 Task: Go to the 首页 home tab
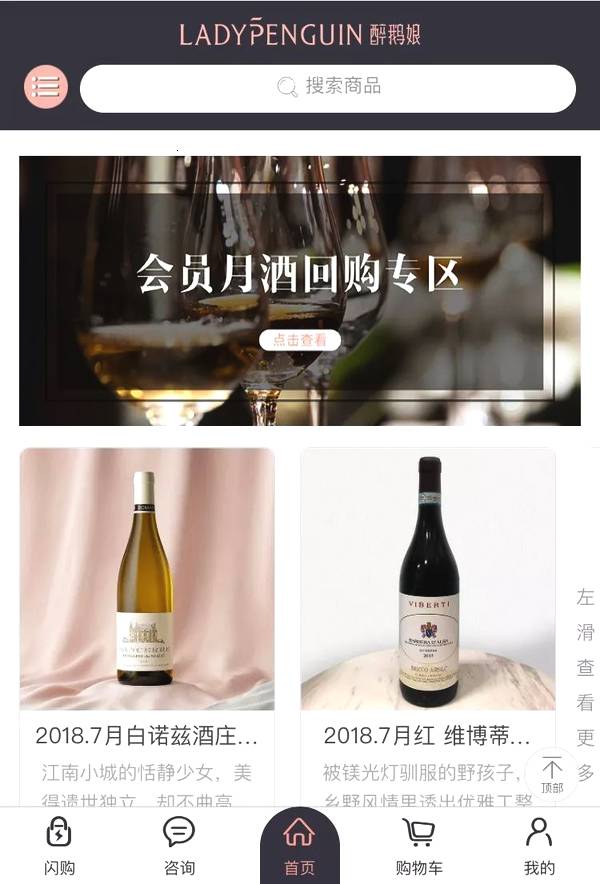tap(299, 846)
